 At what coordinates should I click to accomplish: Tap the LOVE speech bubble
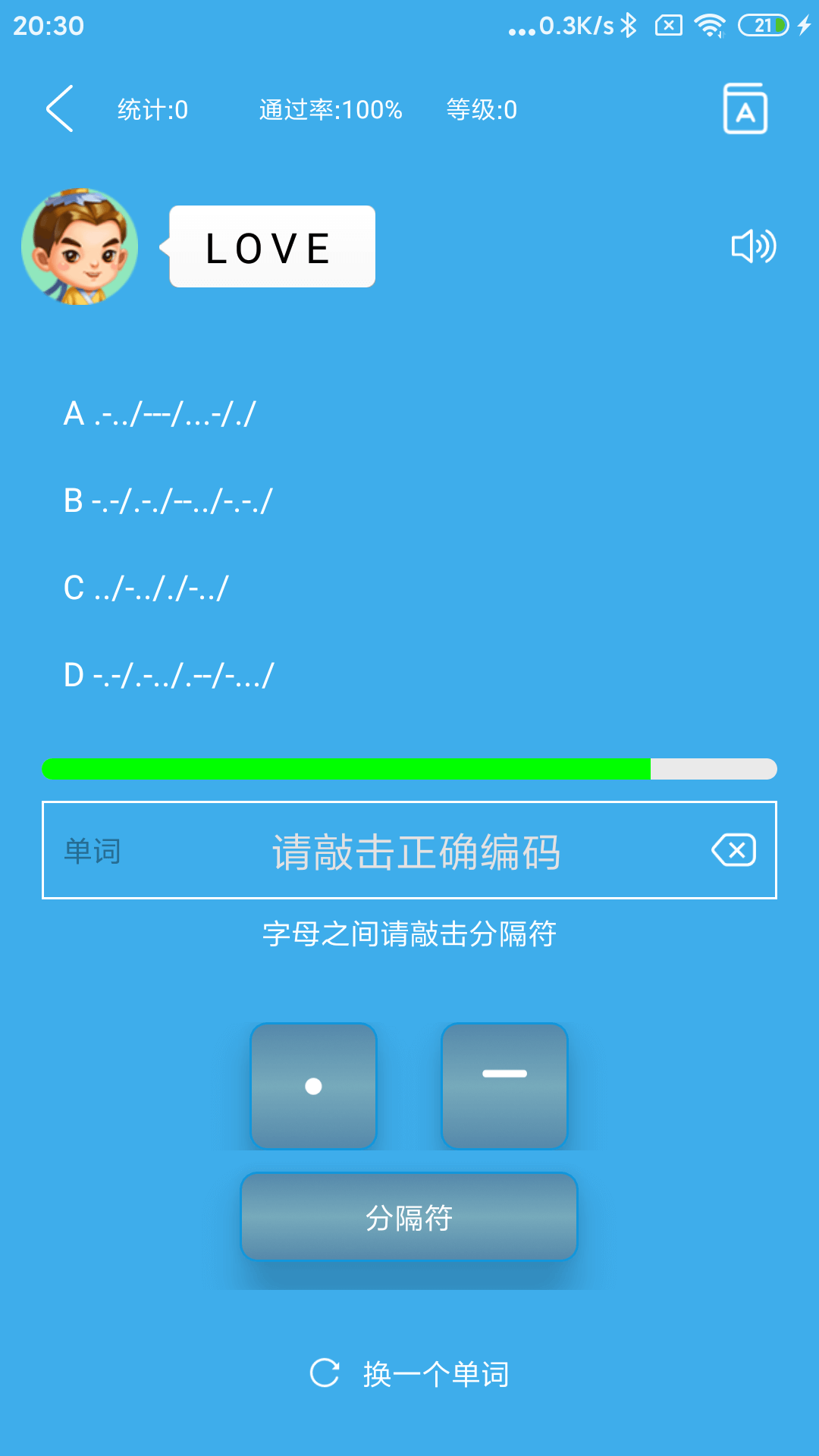click(271, 246)
